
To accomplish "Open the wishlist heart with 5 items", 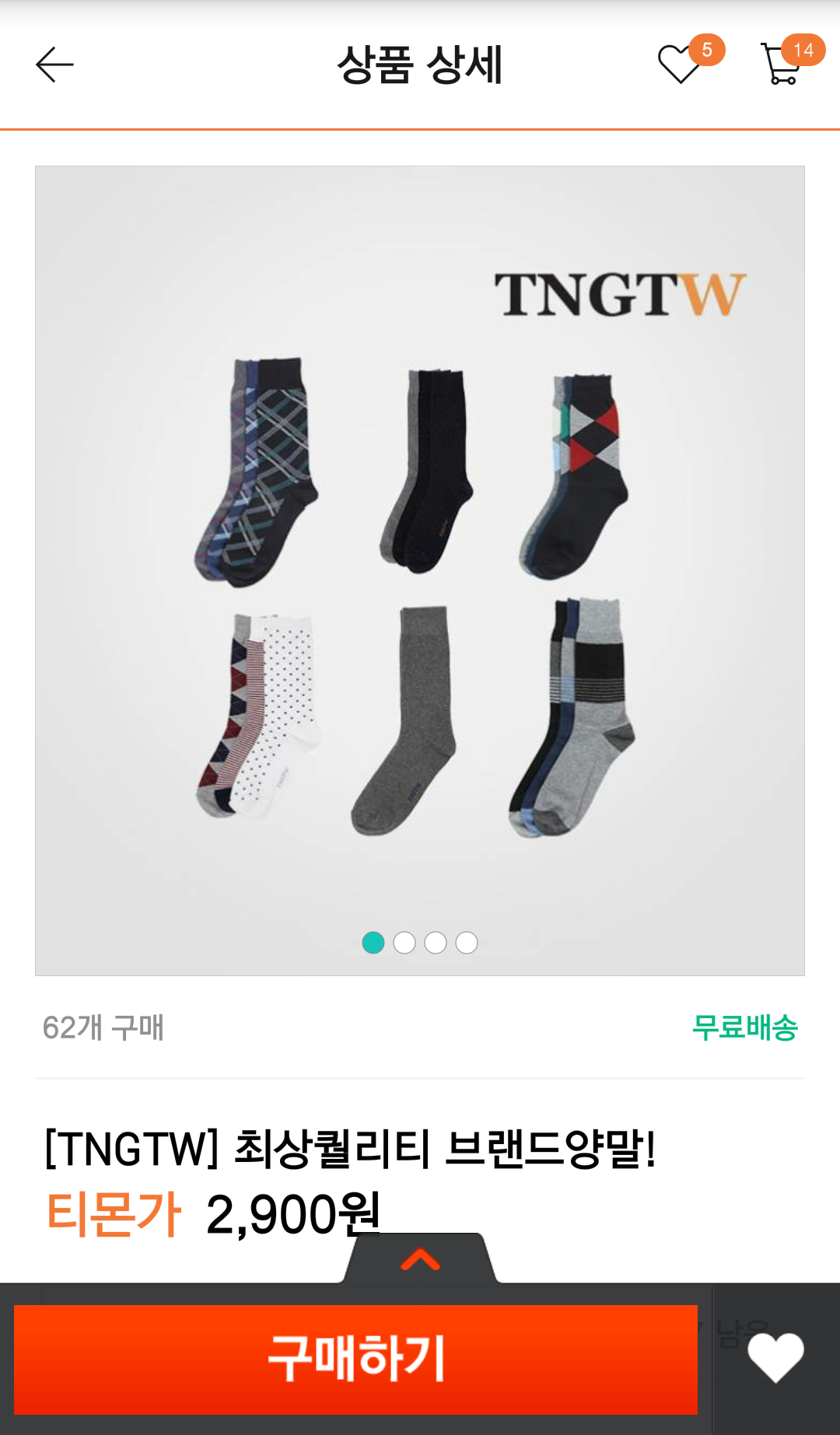I will [x=681, y=64].
